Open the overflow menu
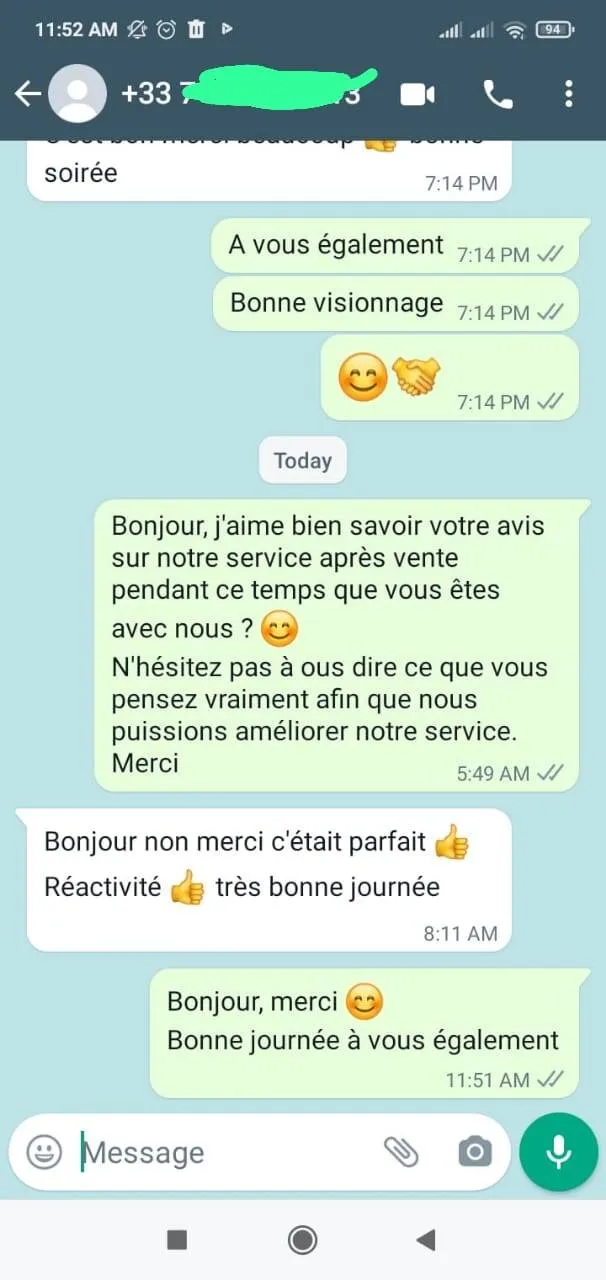This screenshot has width=606, height=1280. (x=568, y=94)
